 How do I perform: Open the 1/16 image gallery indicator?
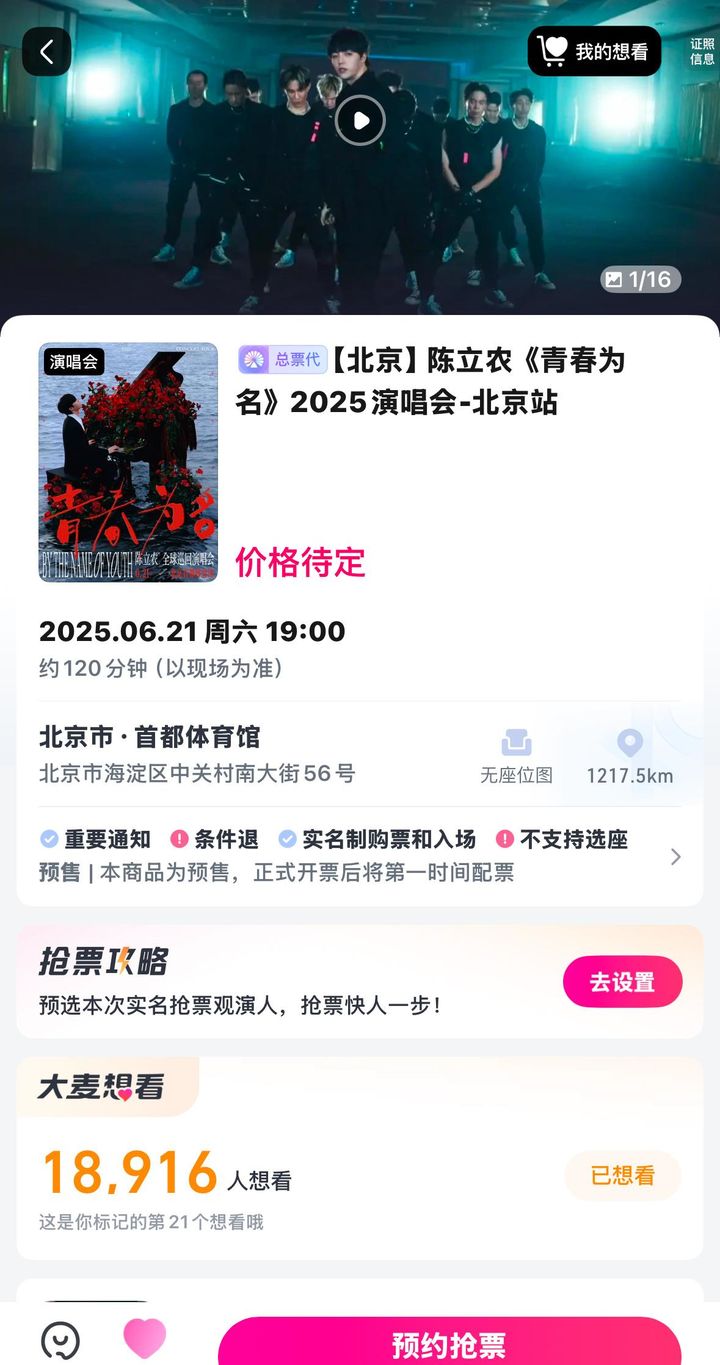click(x=640, y=279)
